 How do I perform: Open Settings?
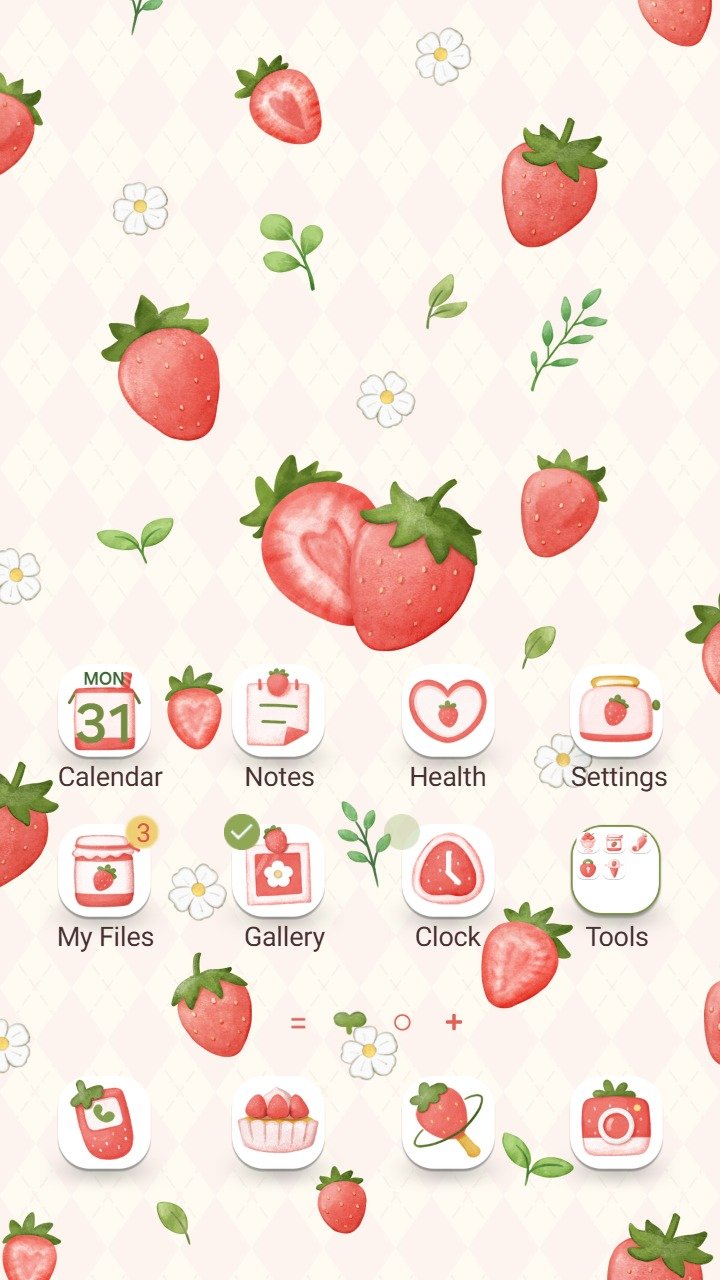click(x=616, y=711)
